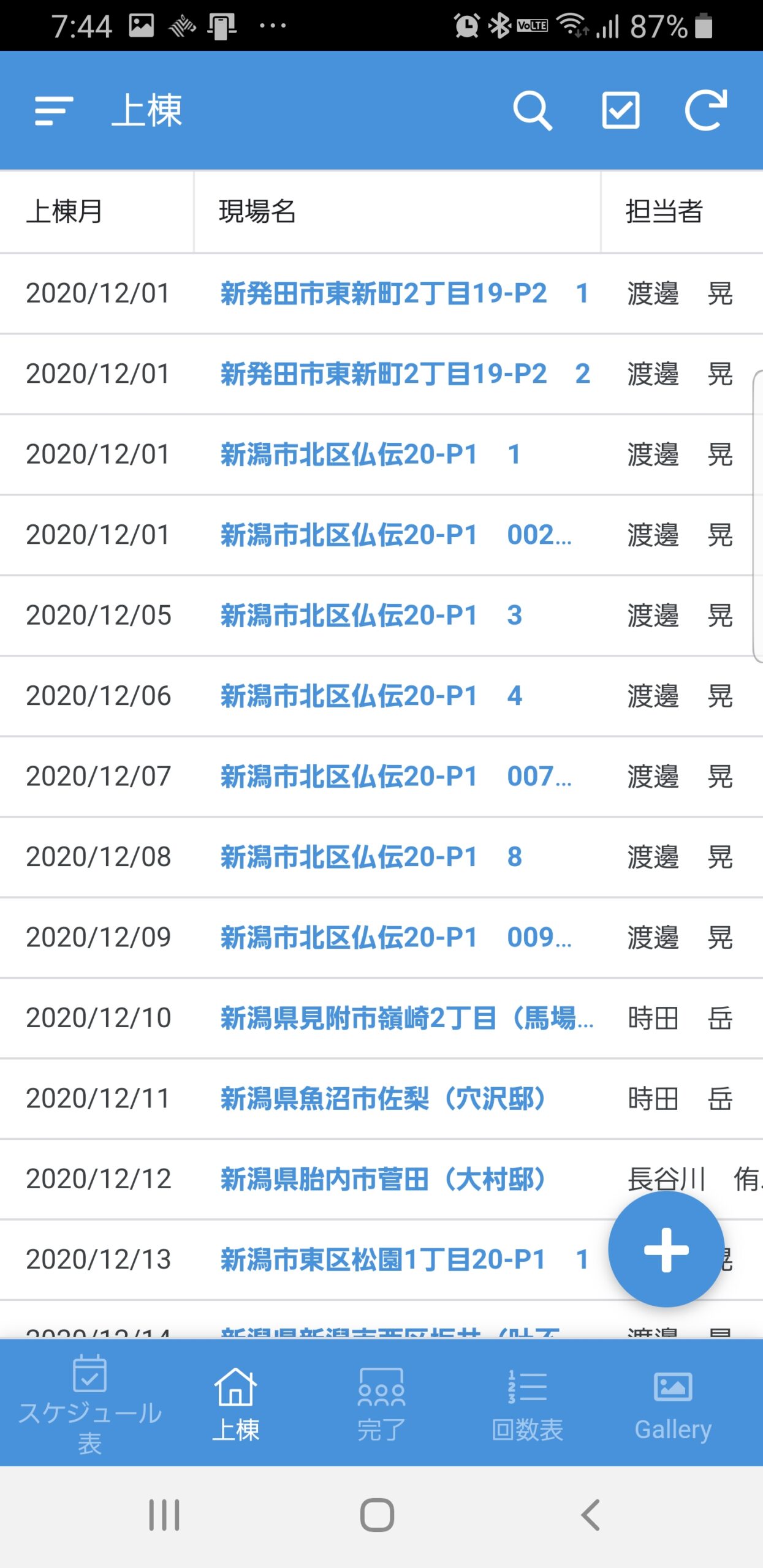
Task: Tap the system back button
Action: pos(590,1515)
